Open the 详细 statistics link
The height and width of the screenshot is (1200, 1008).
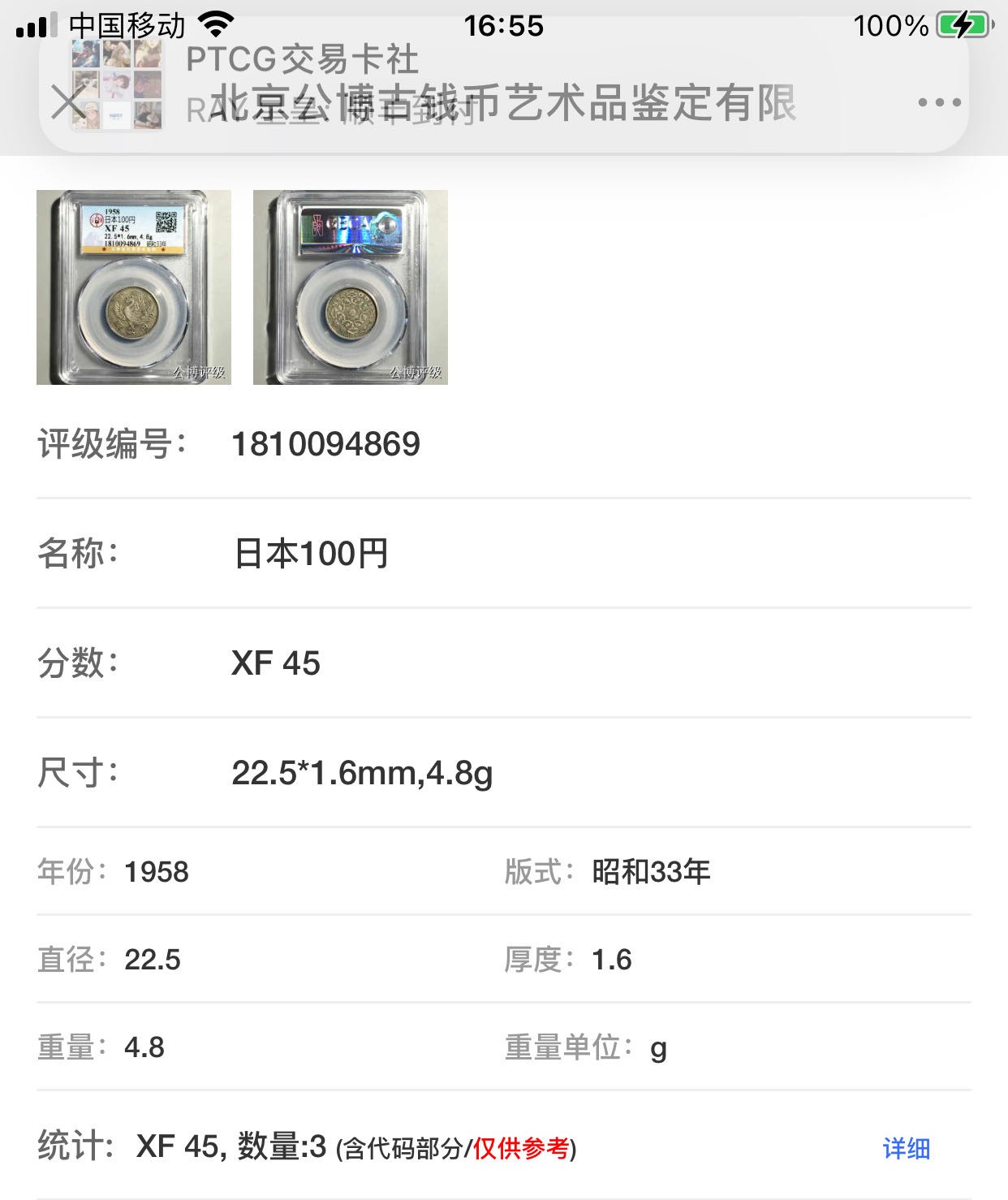906,1148
